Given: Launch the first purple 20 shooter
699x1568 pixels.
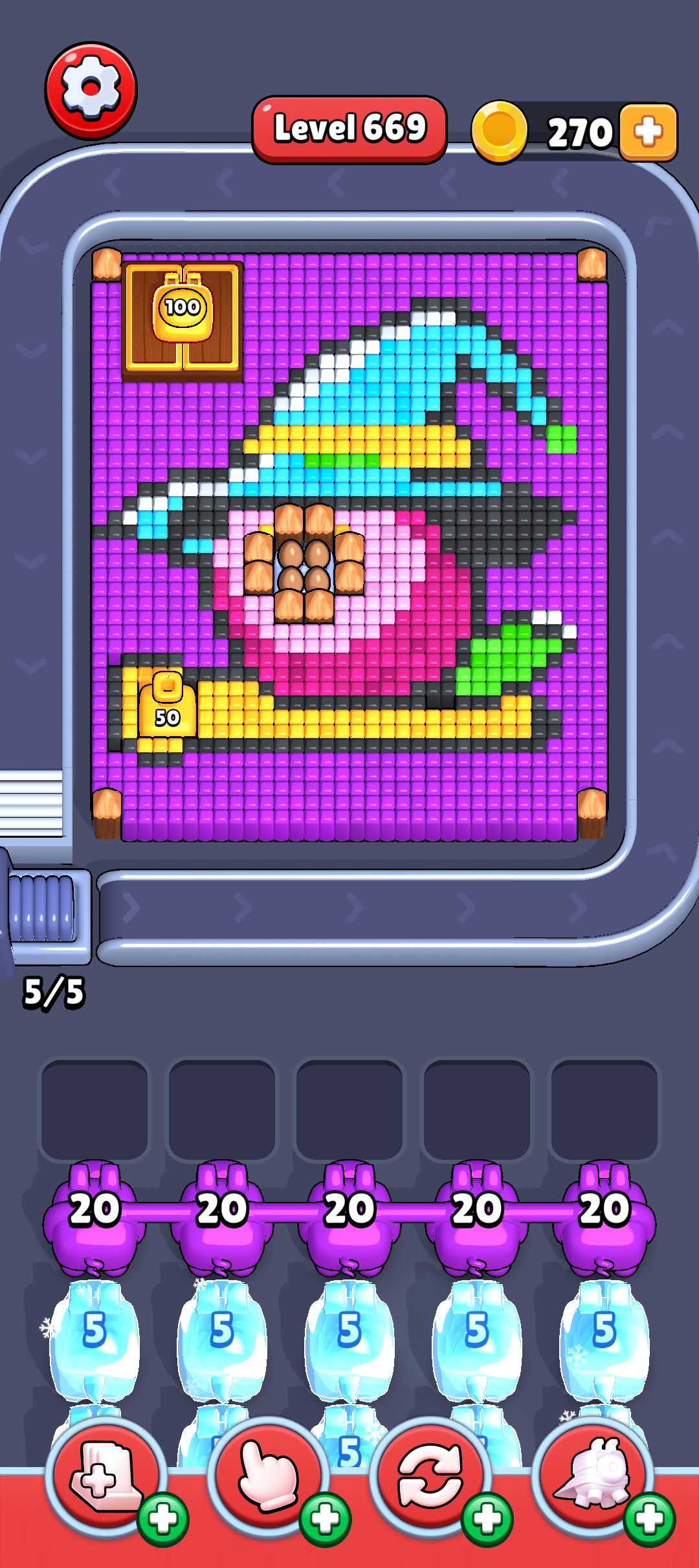Looking at the screenshot, I should click(94, 1216).
